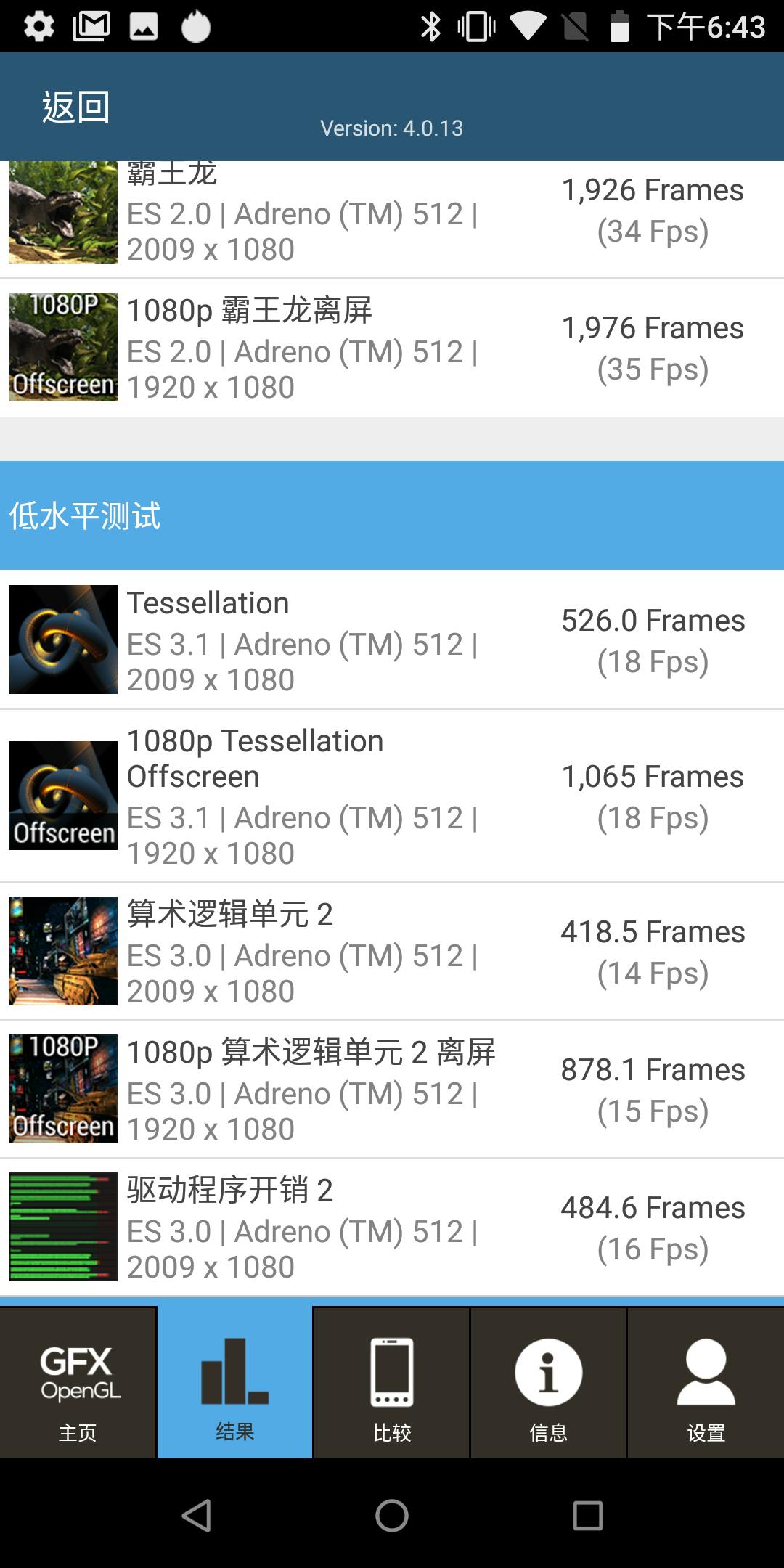Switch to the 主页 home tab
The image size is (784, 1568).
78,1383
